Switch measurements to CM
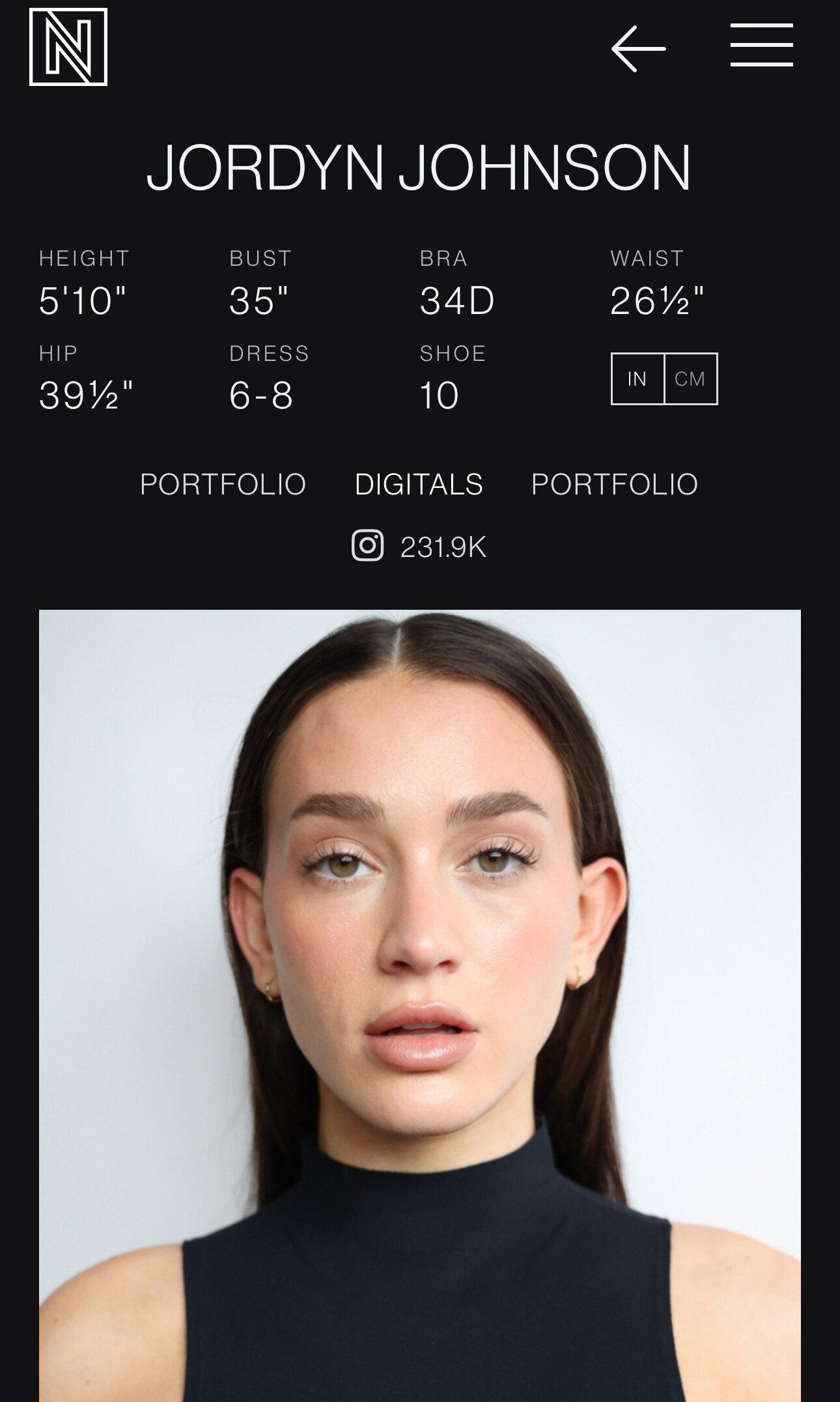The image size is (840, 1402). pos(690,379)
